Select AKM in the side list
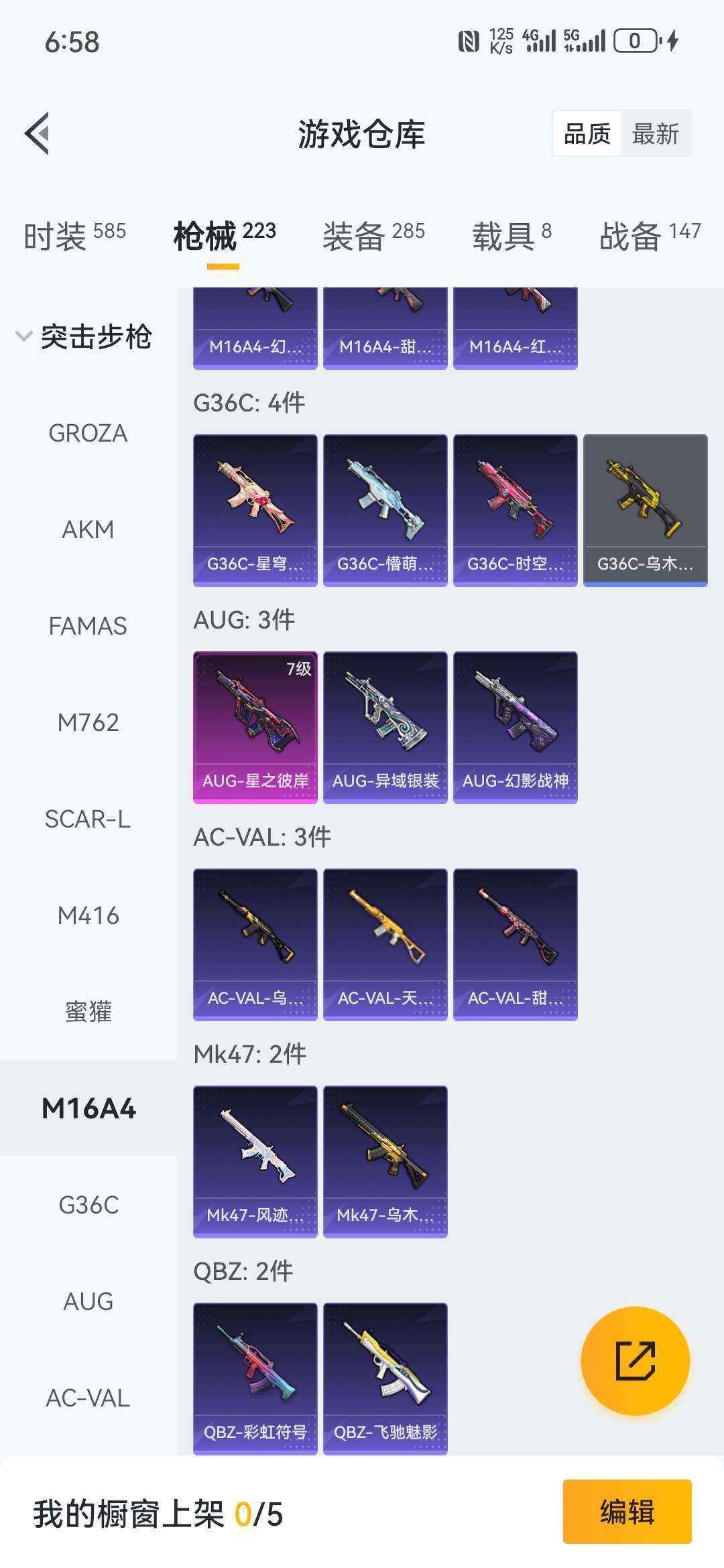Screen dimensions: 724x1568 [88, 529]
